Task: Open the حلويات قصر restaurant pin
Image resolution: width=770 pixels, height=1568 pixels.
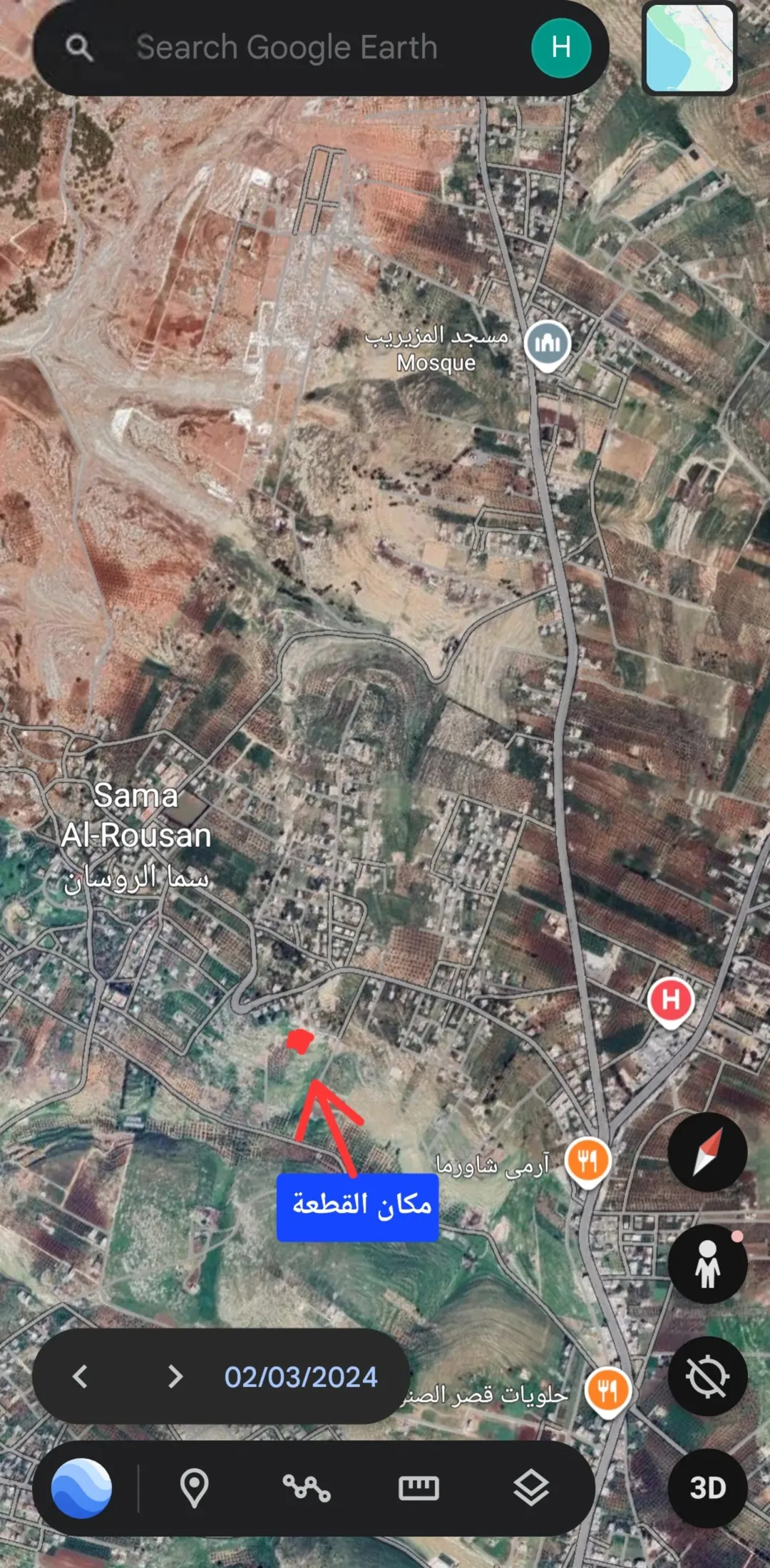Action: click(607, 1393)
